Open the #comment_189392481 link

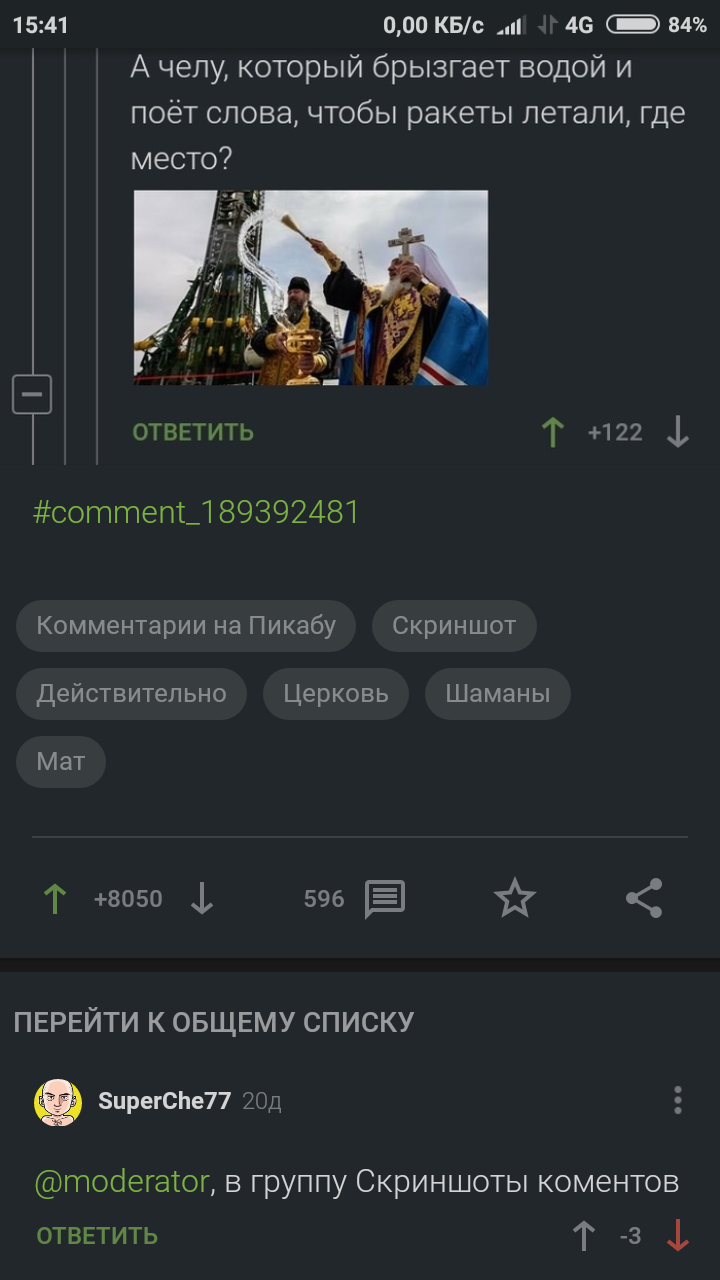[x=196, y=512]
